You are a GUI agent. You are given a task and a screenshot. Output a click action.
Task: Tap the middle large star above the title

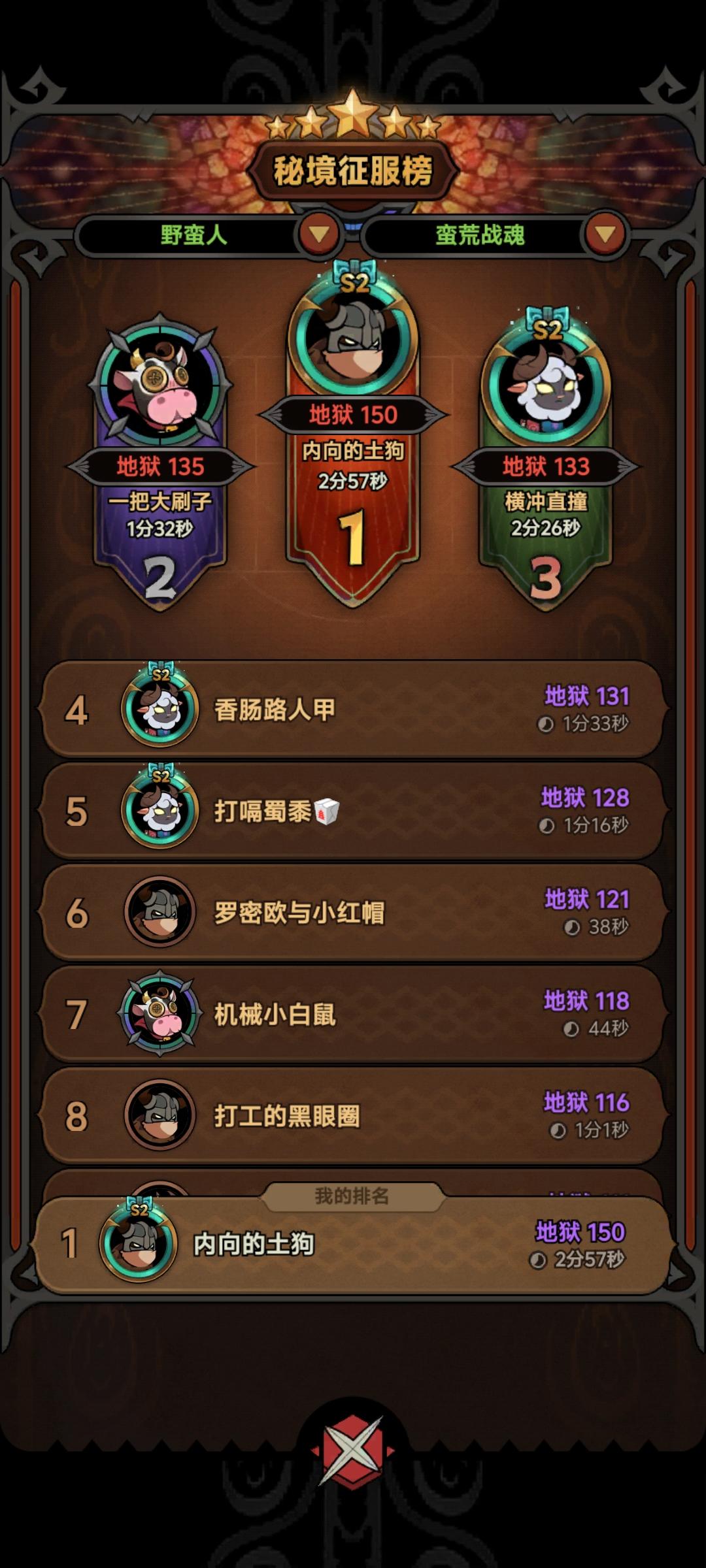pos(353,114)
